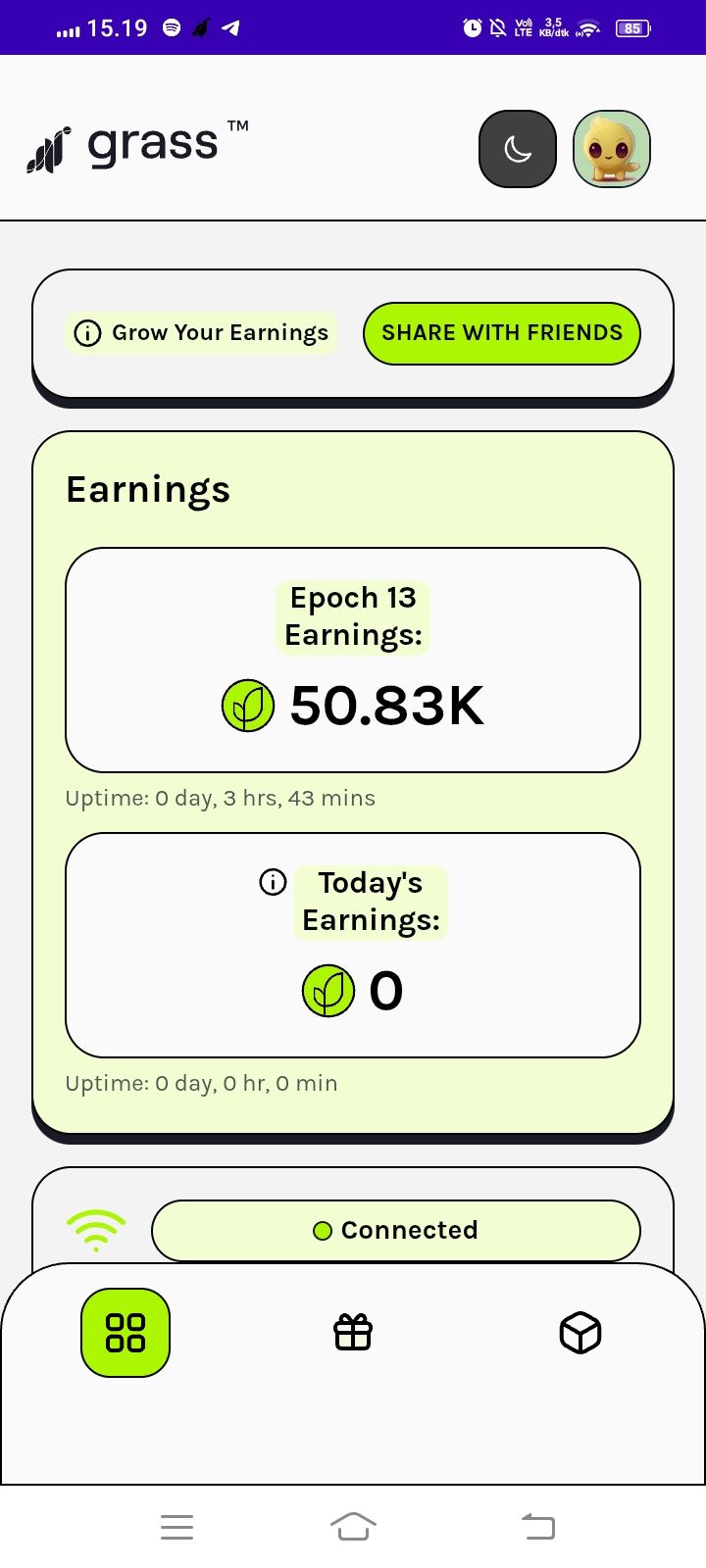
Task: Tap the Connected status button
Action: pyautogui.click(x=395, y=1231)
